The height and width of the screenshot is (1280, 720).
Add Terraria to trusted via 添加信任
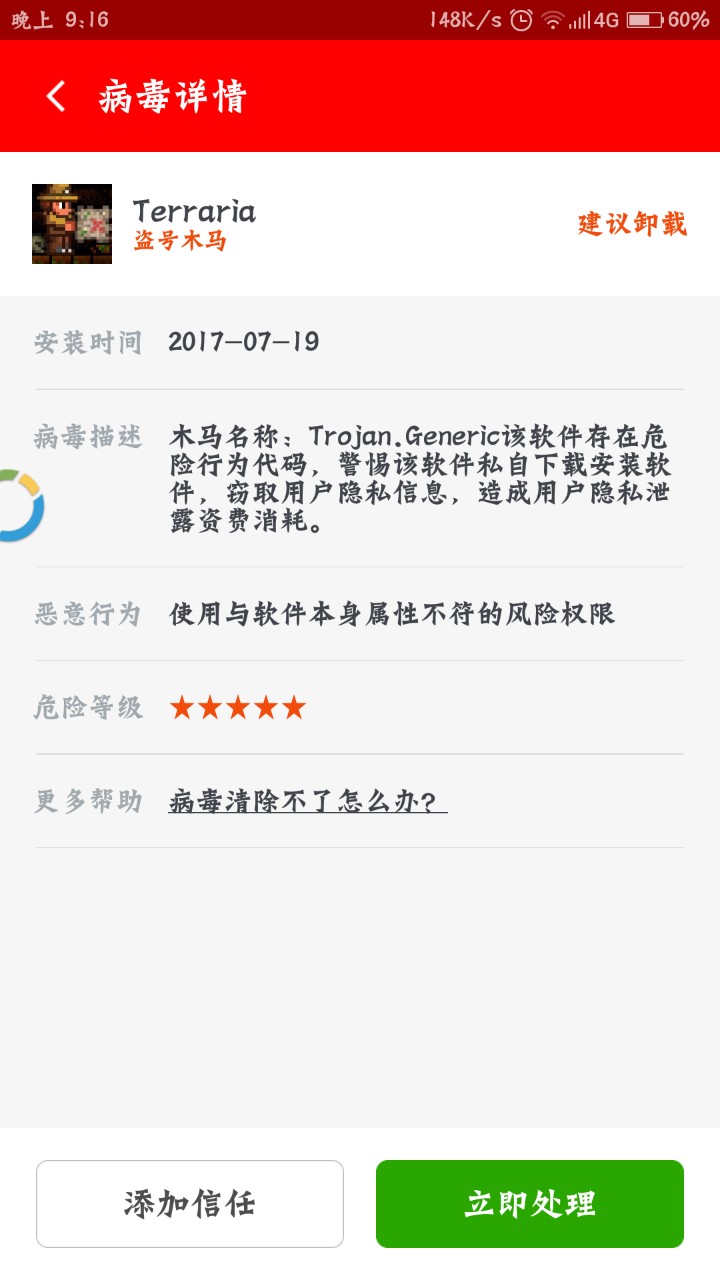tap(190, 1203)
